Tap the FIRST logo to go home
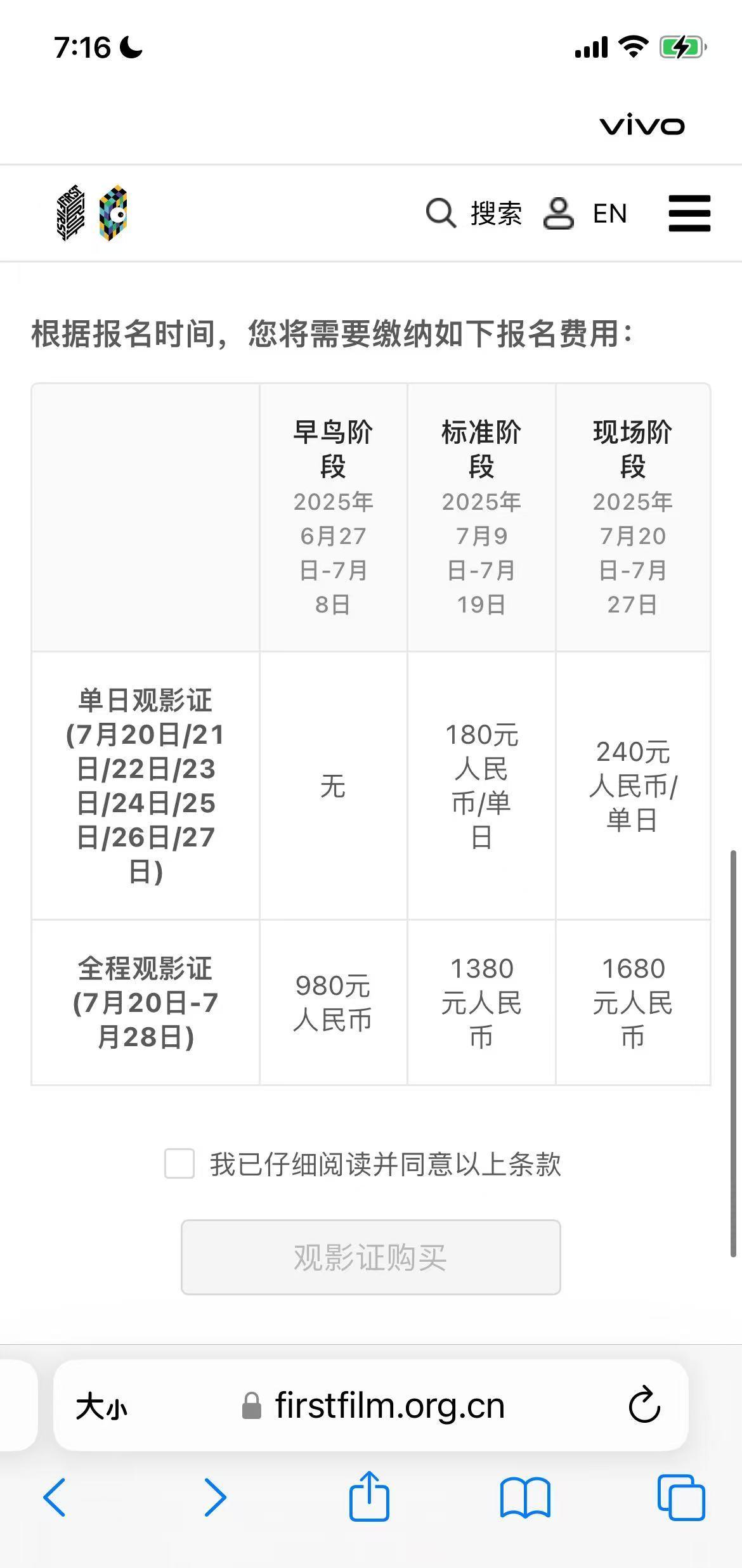Screen dimensions: 742x1568 point(93,213)
